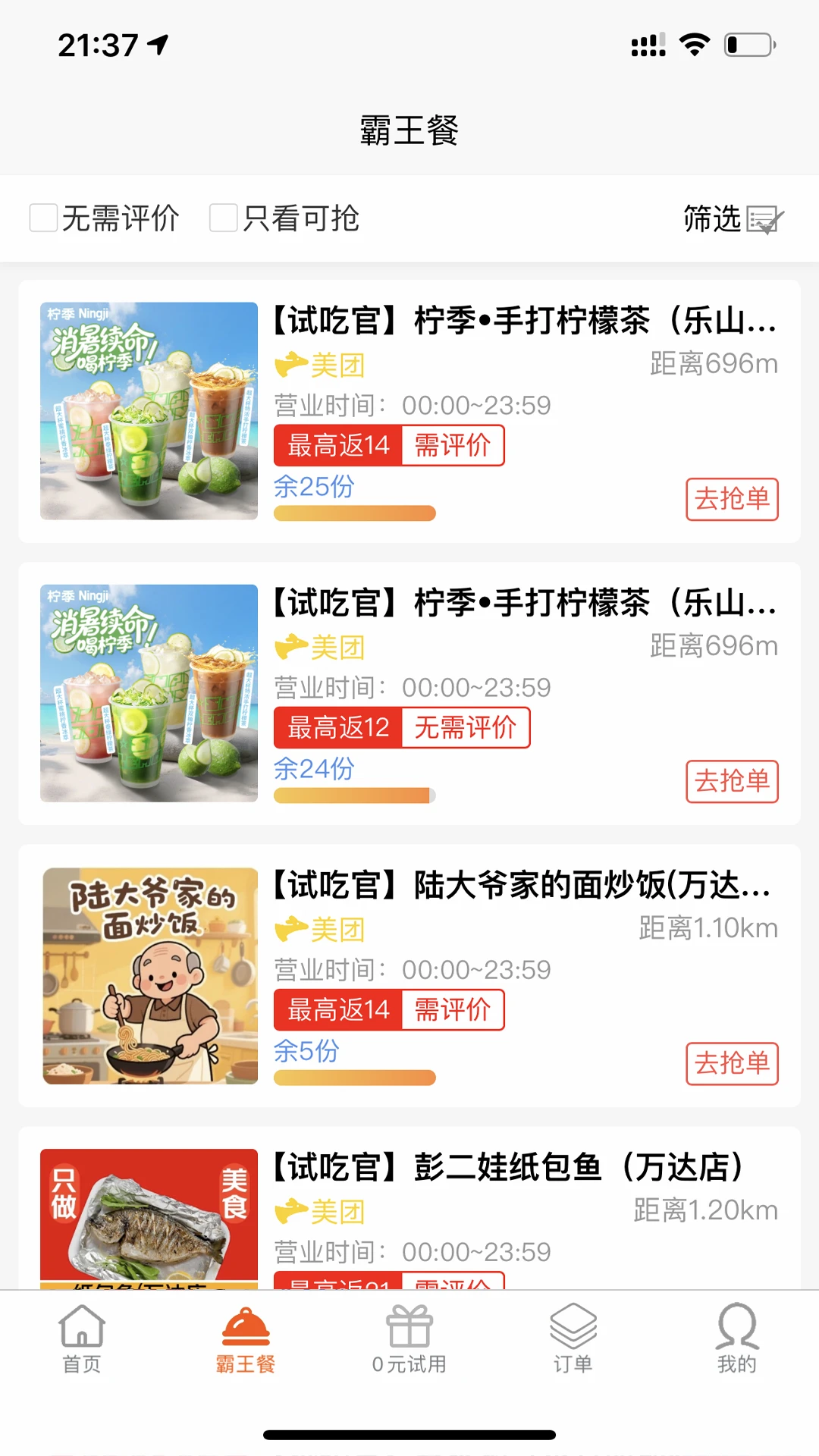Tap 去抢单 on the first lemon tea deal
This screenshot has width=819, height=1456.
[732, 499]
